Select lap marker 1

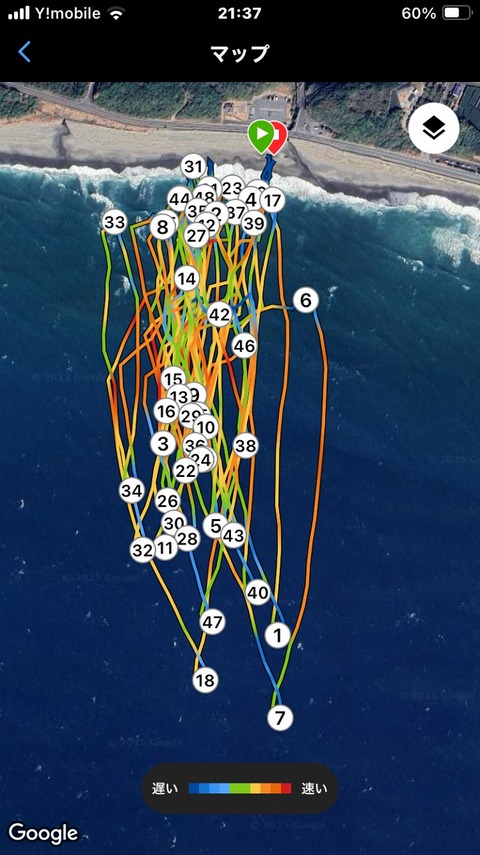click(x=278, y=635)
